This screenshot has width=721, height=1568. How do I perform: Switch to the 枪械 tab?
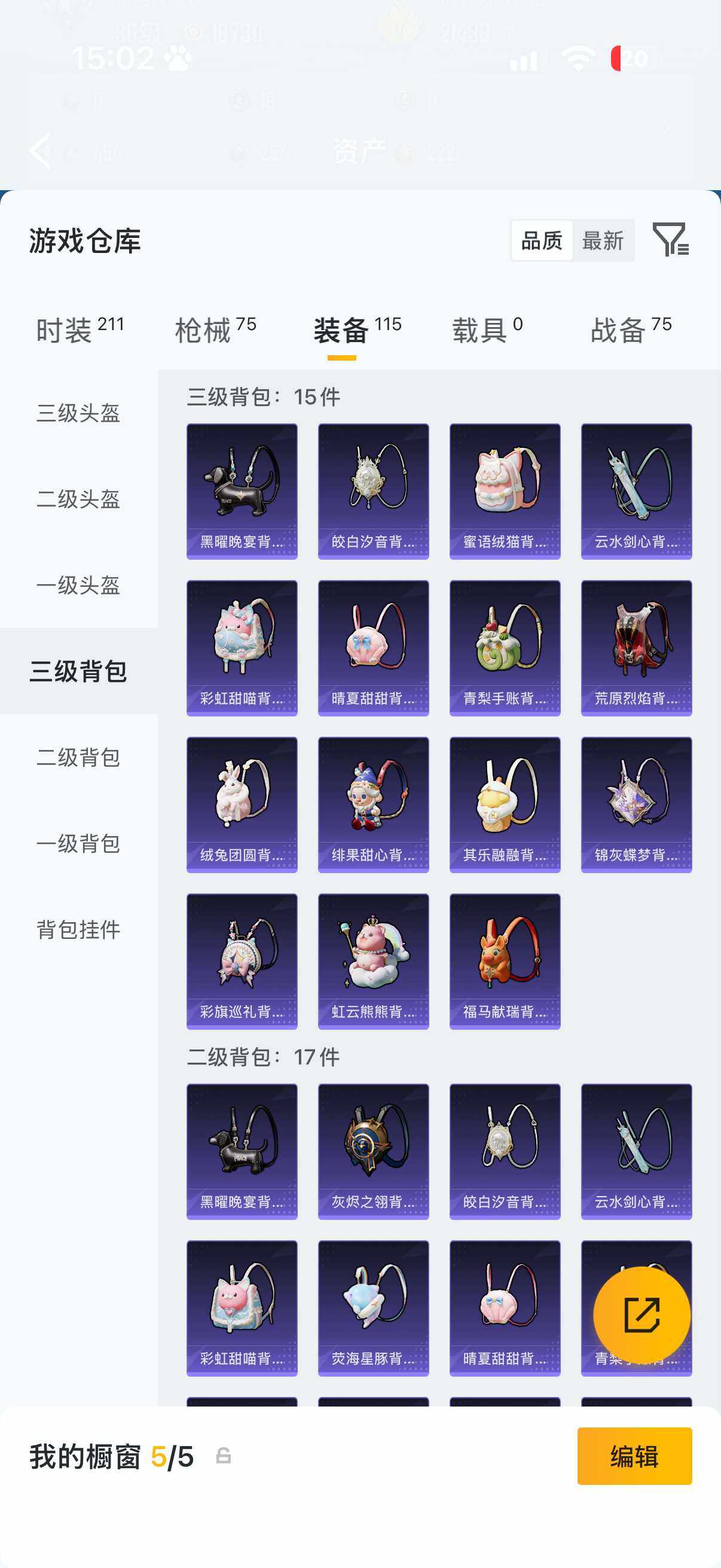[215, 330]
